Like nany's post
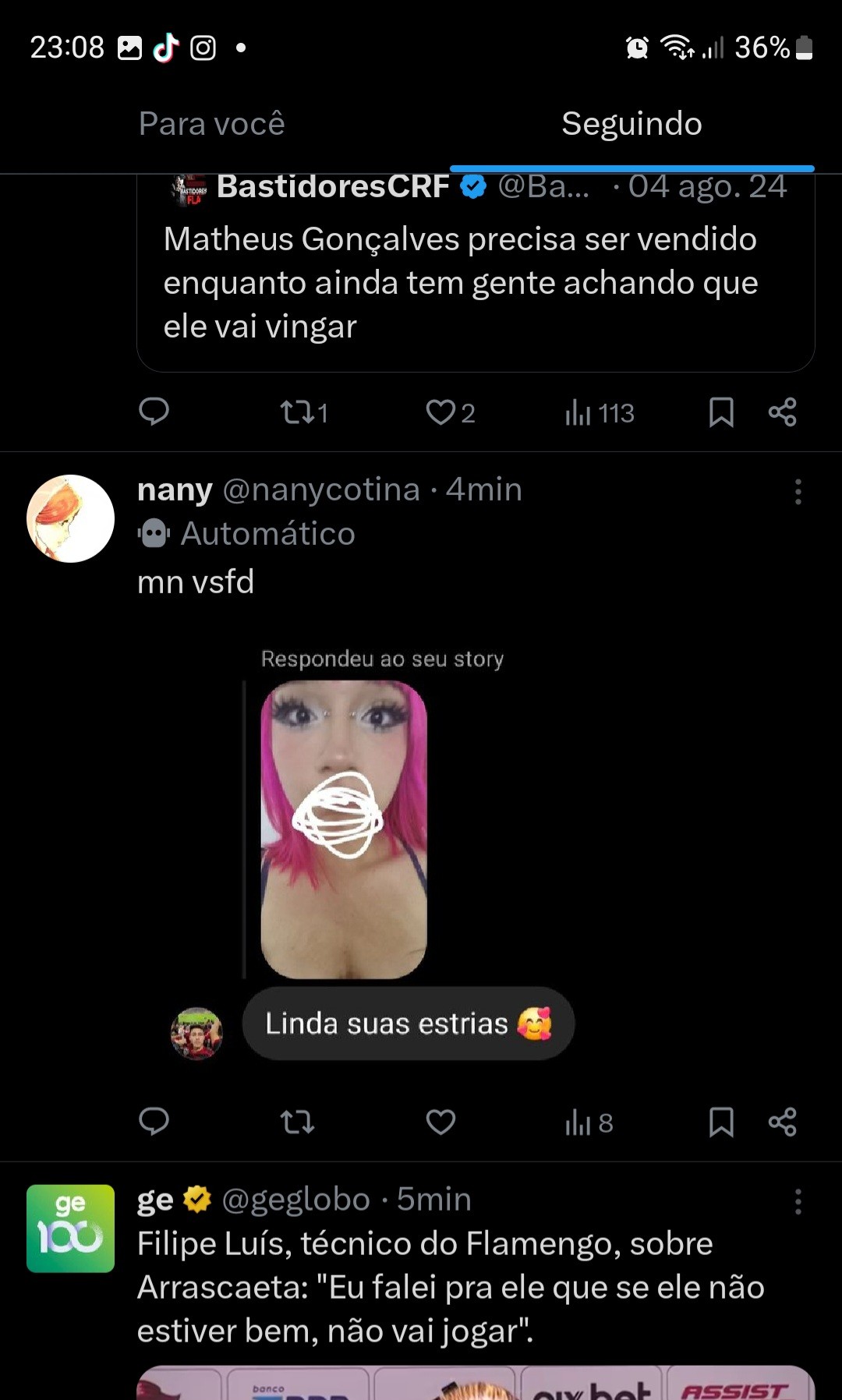Screen dimensions: 842x1400 (x=440, y=1122)
